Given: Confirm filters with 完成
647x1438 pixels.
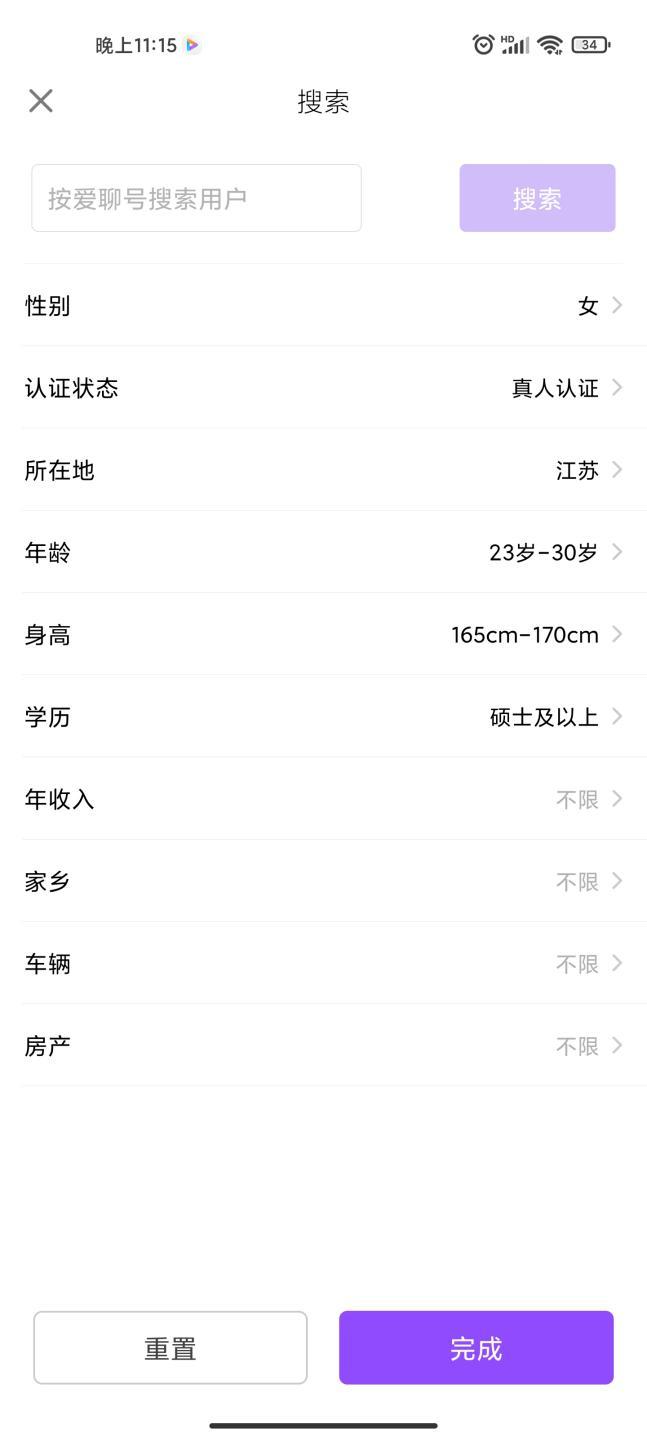Looking at the screenshot, I should click(476, 1348).
